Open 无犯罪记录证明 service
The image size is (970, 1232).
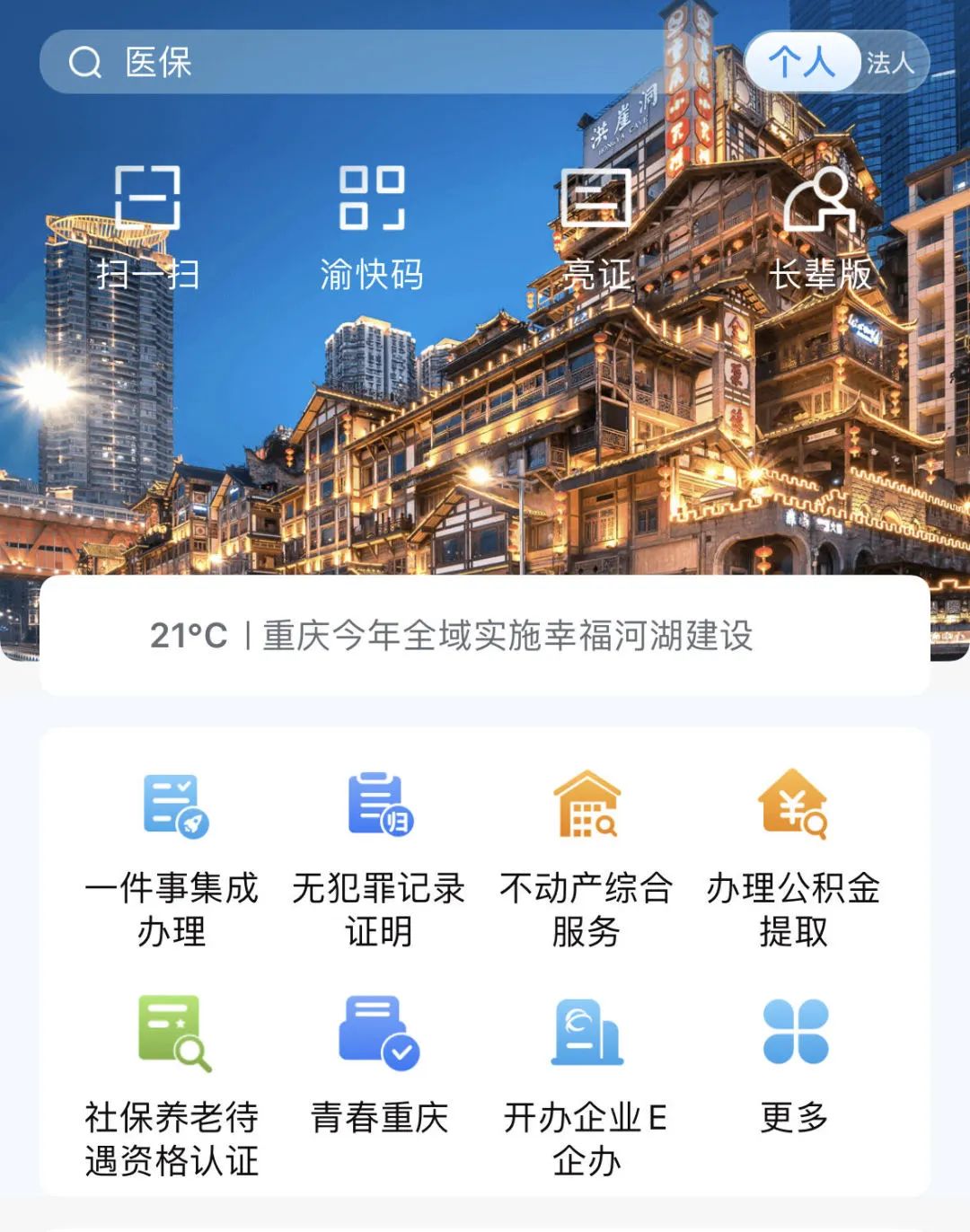coord(379,858)
